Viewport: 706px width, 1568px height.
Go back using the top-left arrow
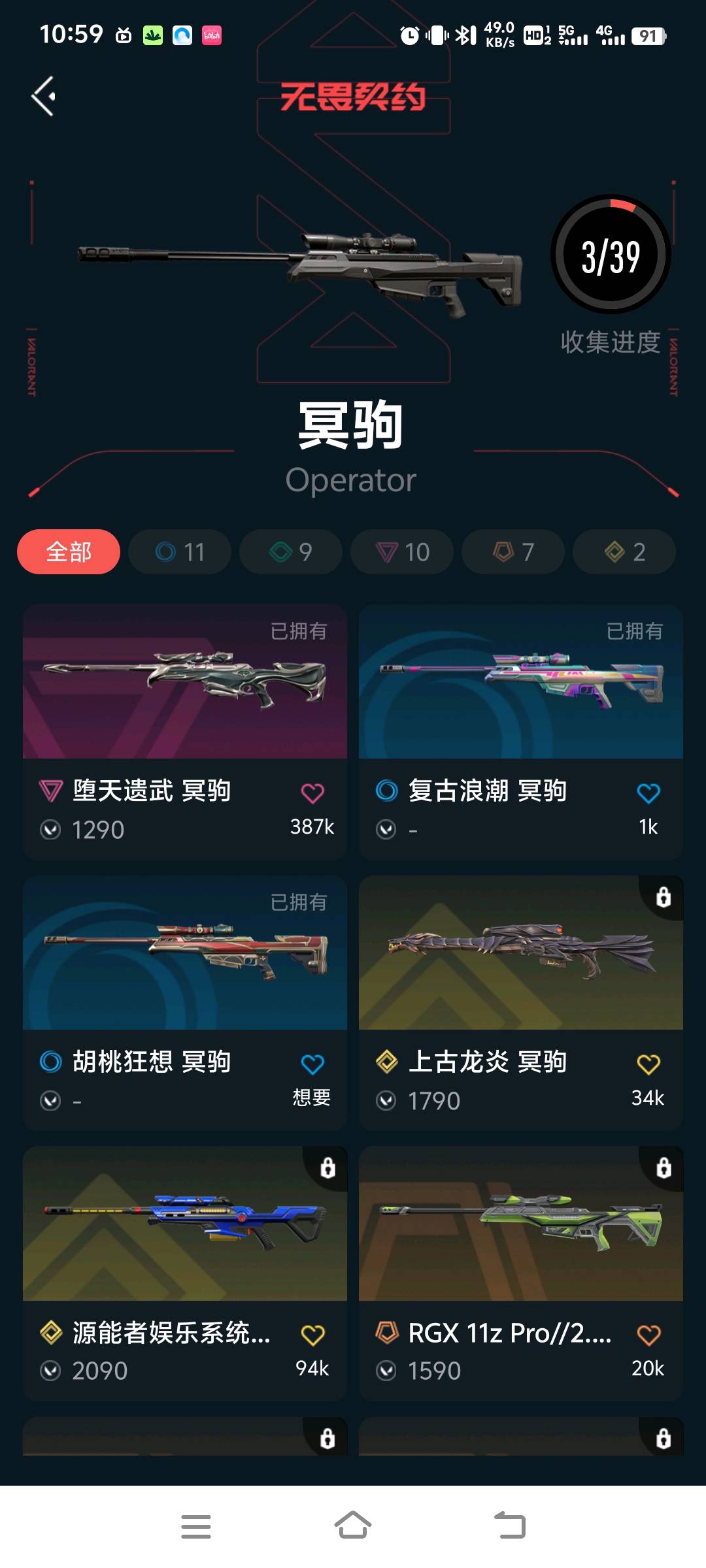[x=44, y=96]
